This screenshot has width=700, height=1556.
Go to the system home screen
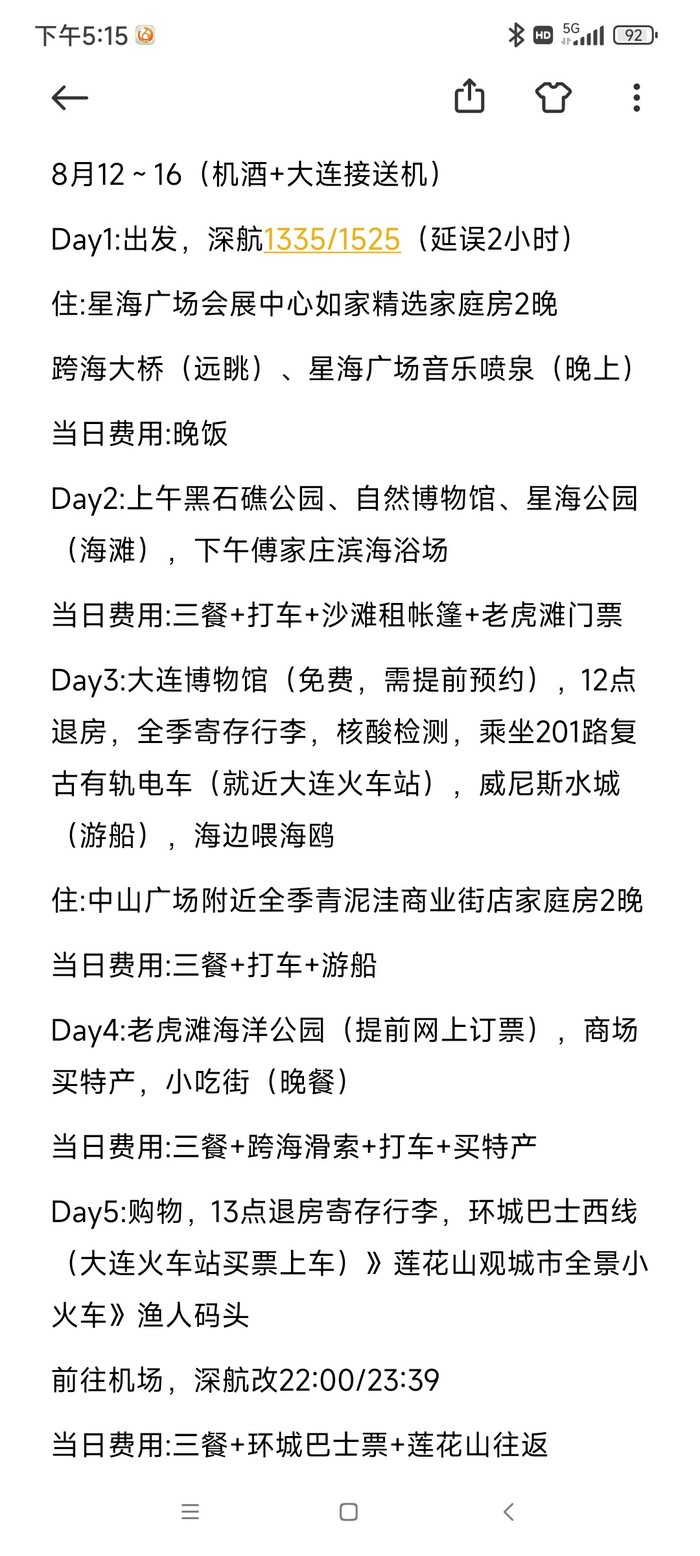coord(349,1511)
